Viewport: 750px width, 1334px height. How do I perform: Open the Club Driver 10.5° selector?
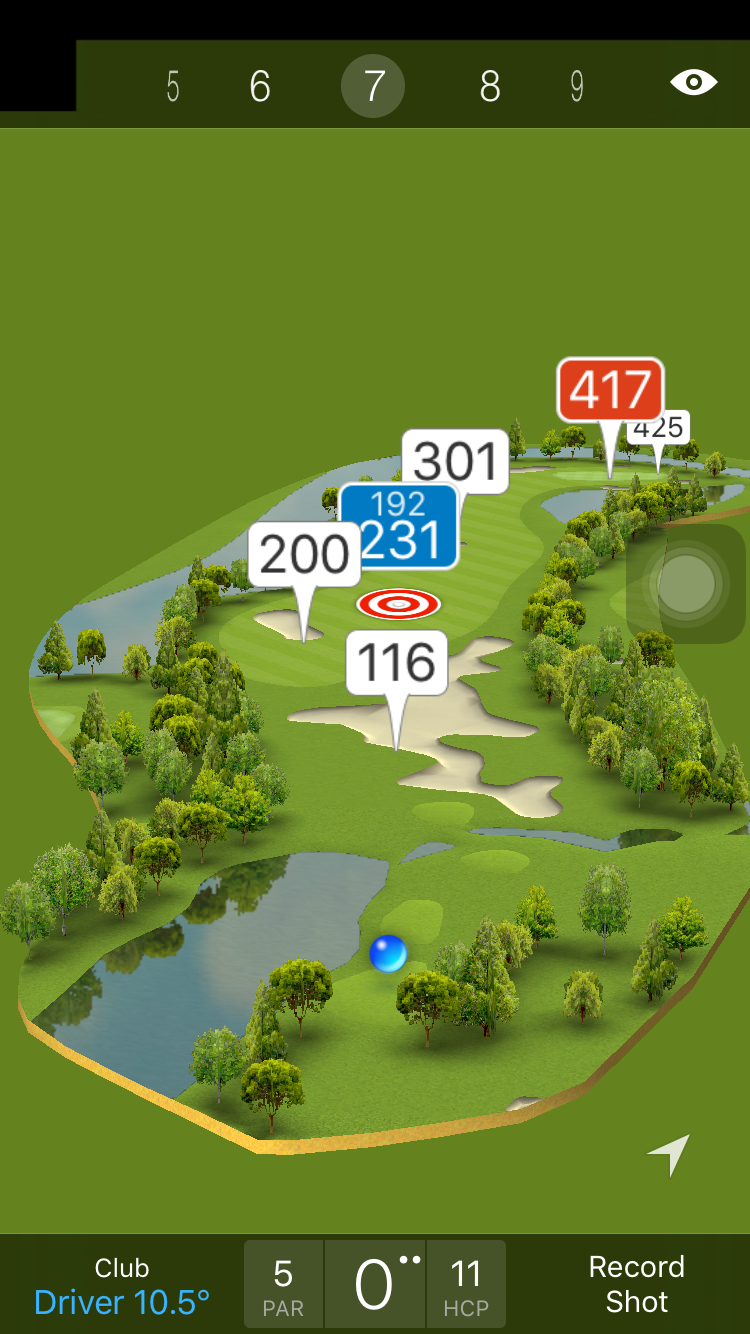pos(122,1286)
